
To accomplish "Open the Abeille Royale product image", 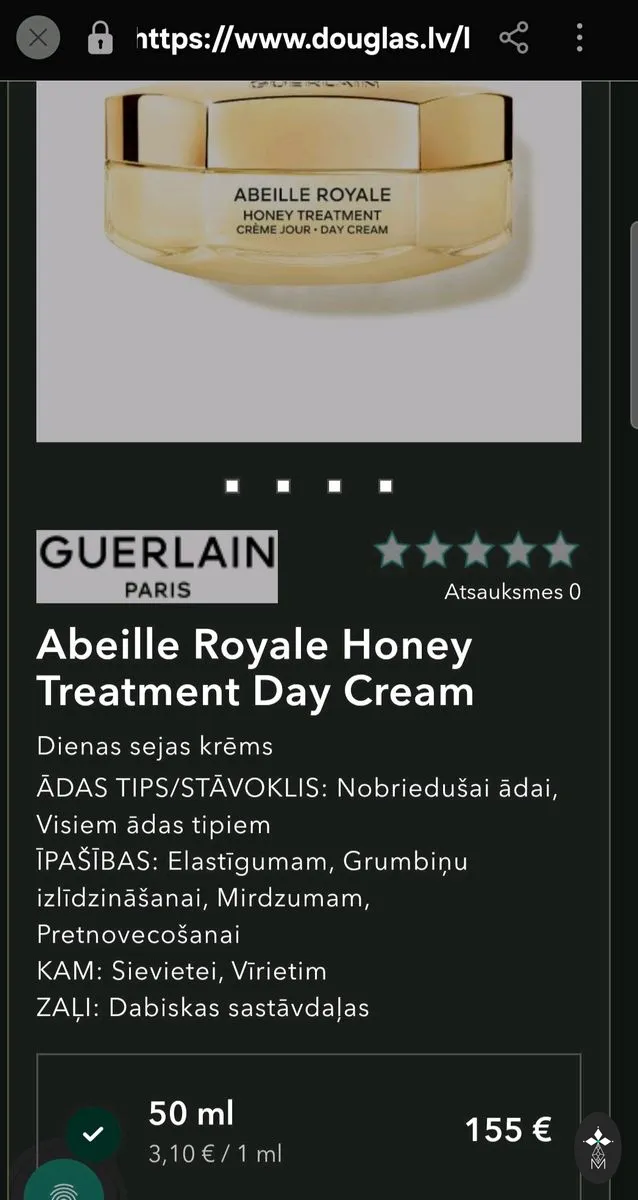I will (x=309, y=261).
